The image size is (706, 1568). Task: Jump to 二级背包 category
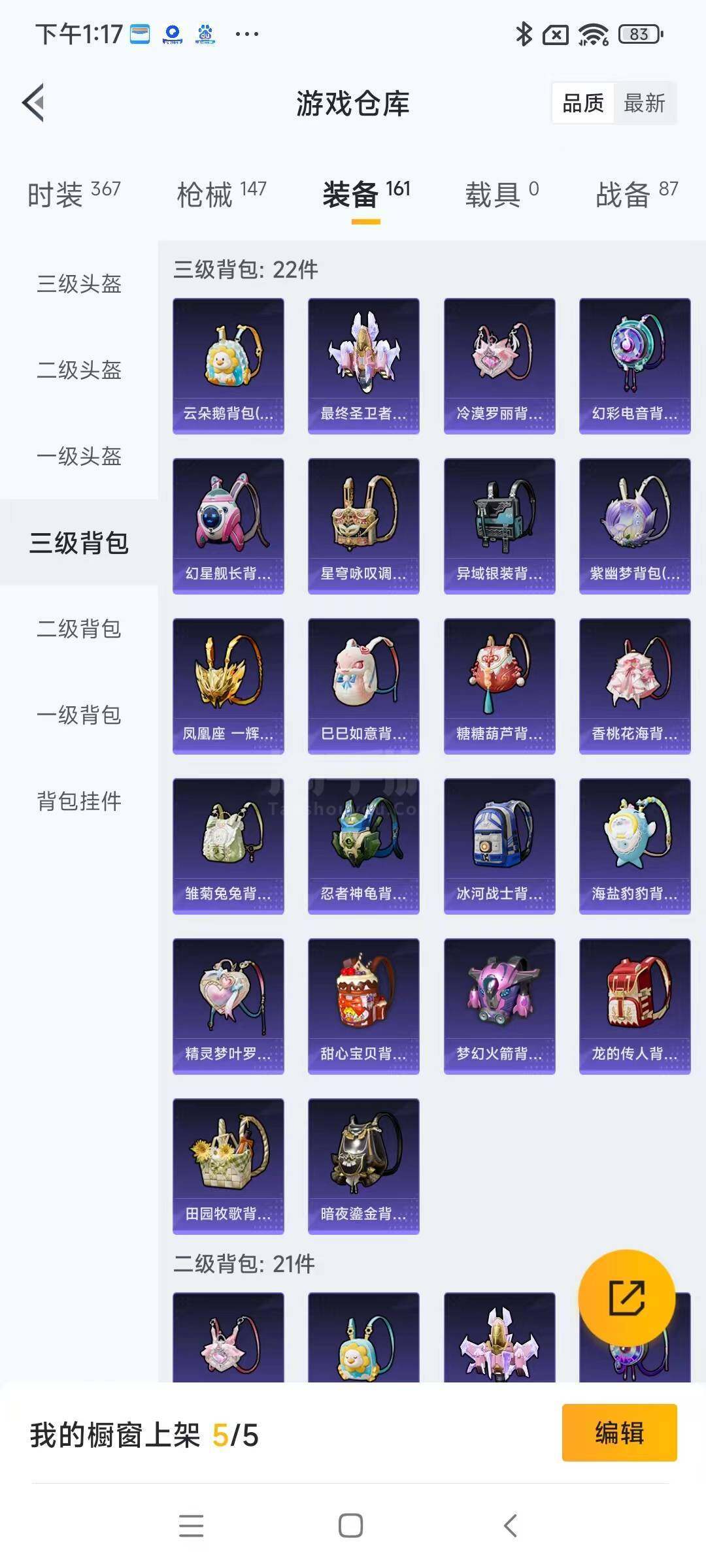pyautogui.click(x=79, y=629)
